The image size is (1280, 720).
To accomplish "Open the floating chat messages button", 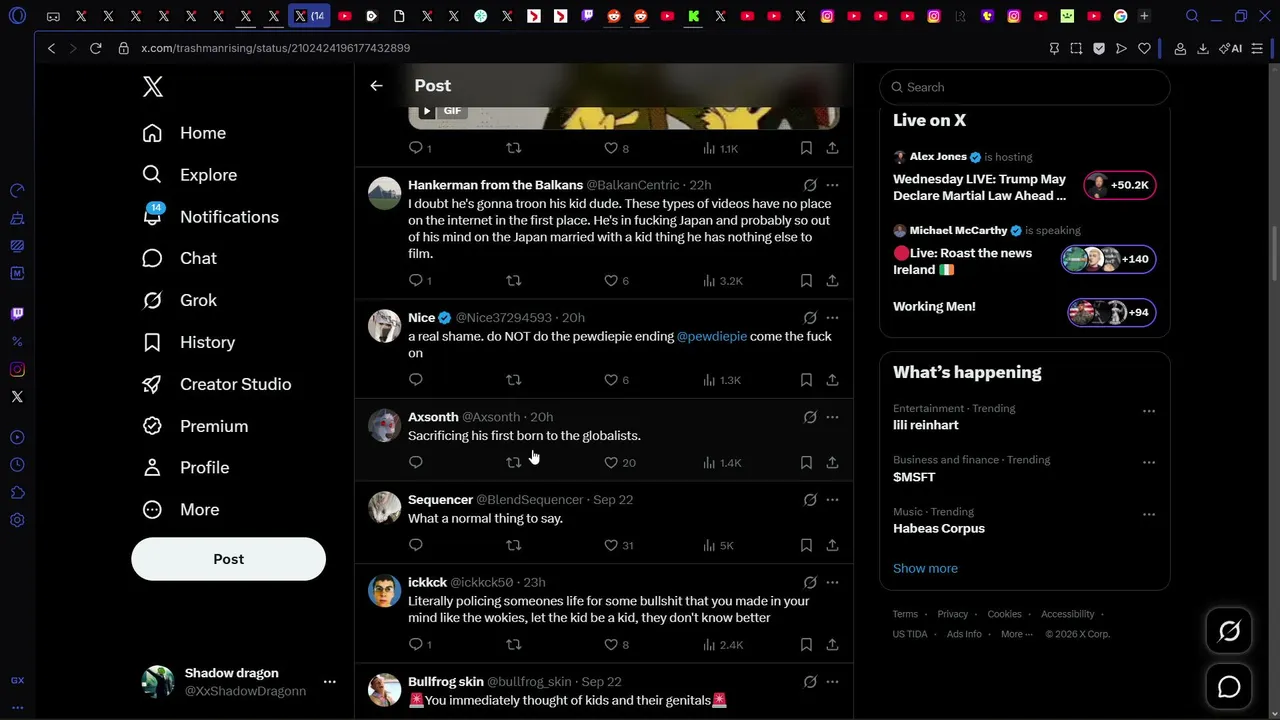I will (1229, 687).
